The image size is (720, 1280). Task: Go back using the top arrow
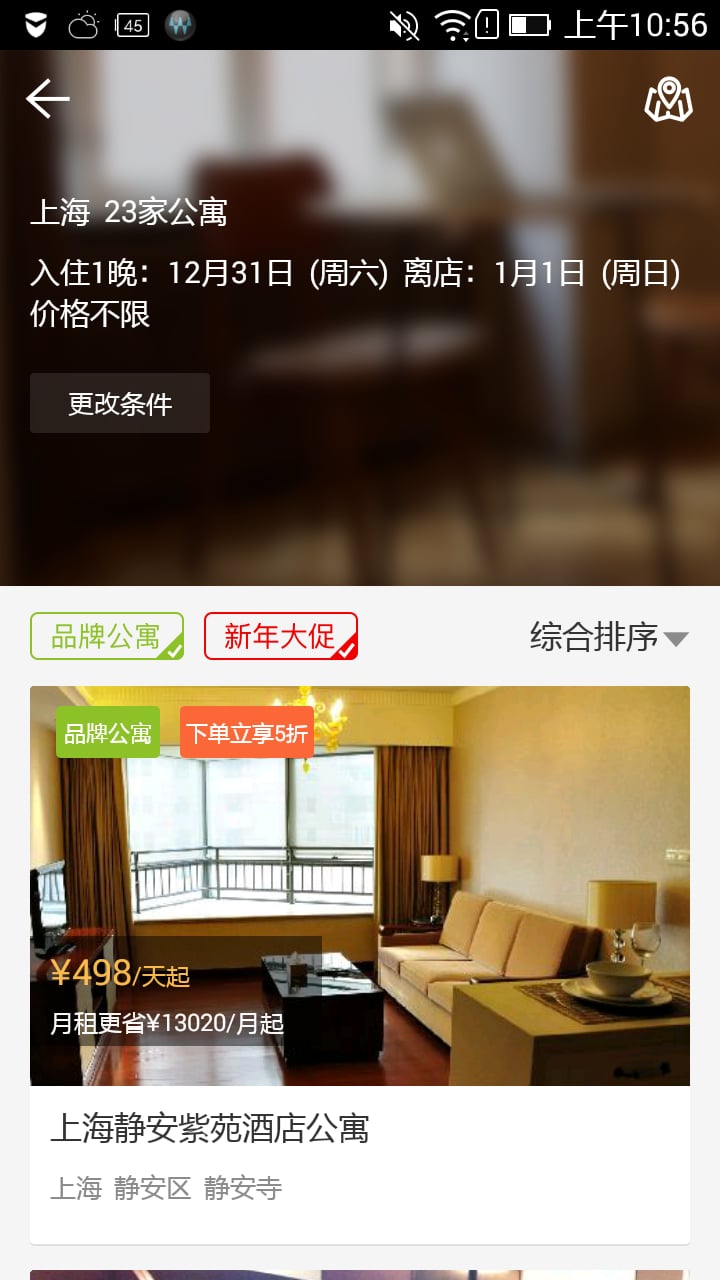click(x=47, y=99)
